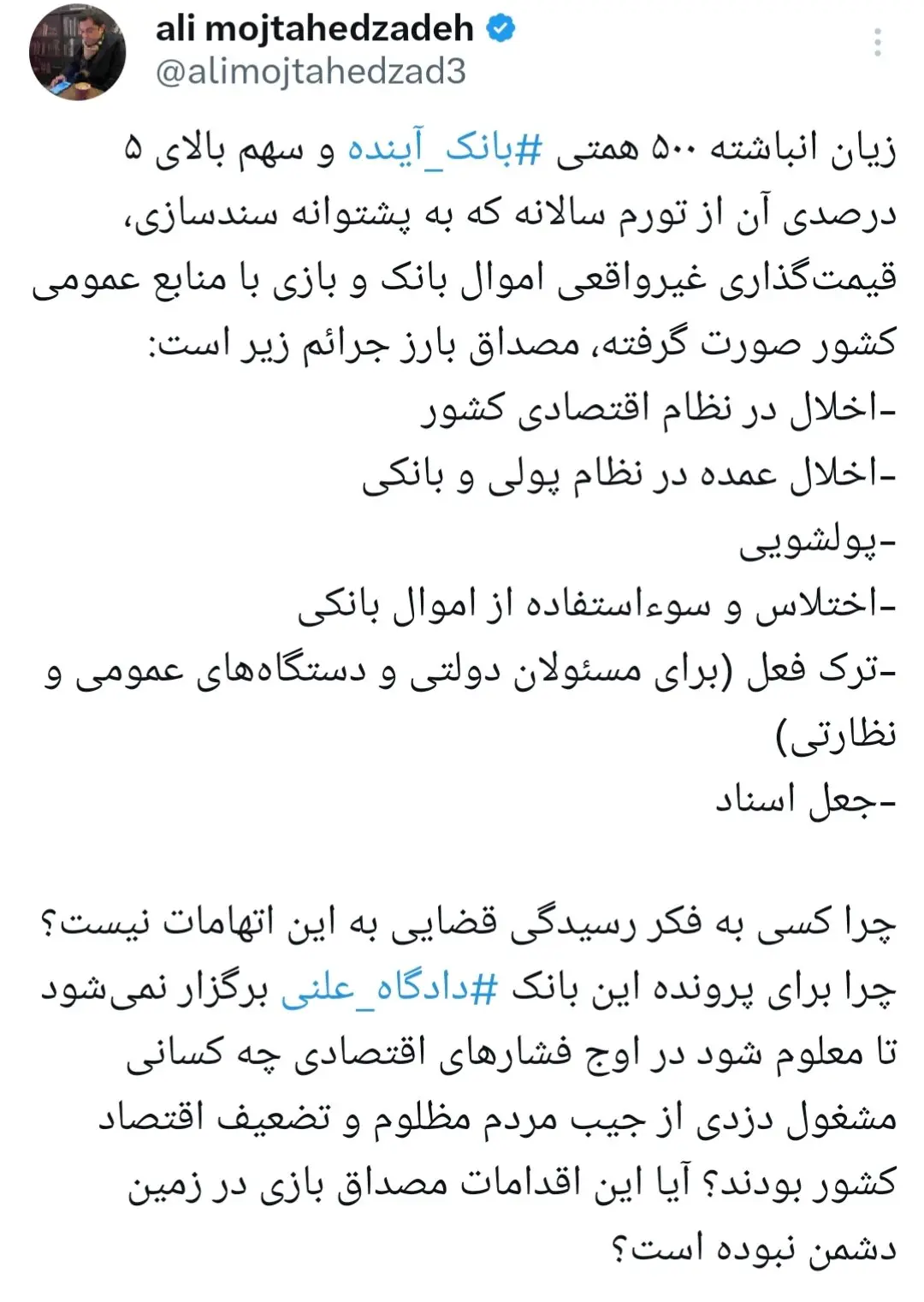Tap the hashtag #بانک_آینده
This screenshot has height=1302, width=924.
tap(445, 150)
